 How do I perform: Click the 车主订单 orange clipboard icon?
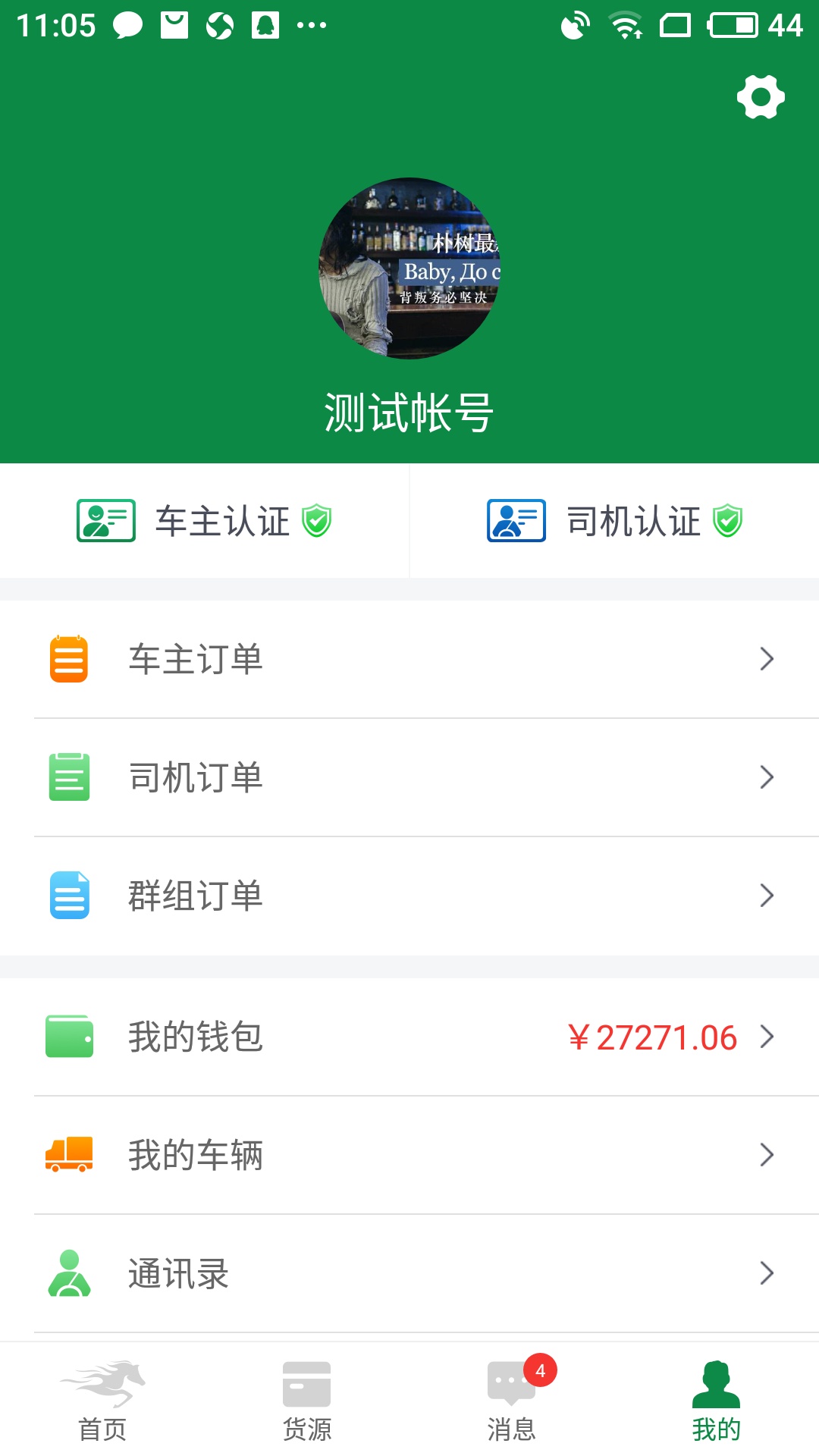70,659
